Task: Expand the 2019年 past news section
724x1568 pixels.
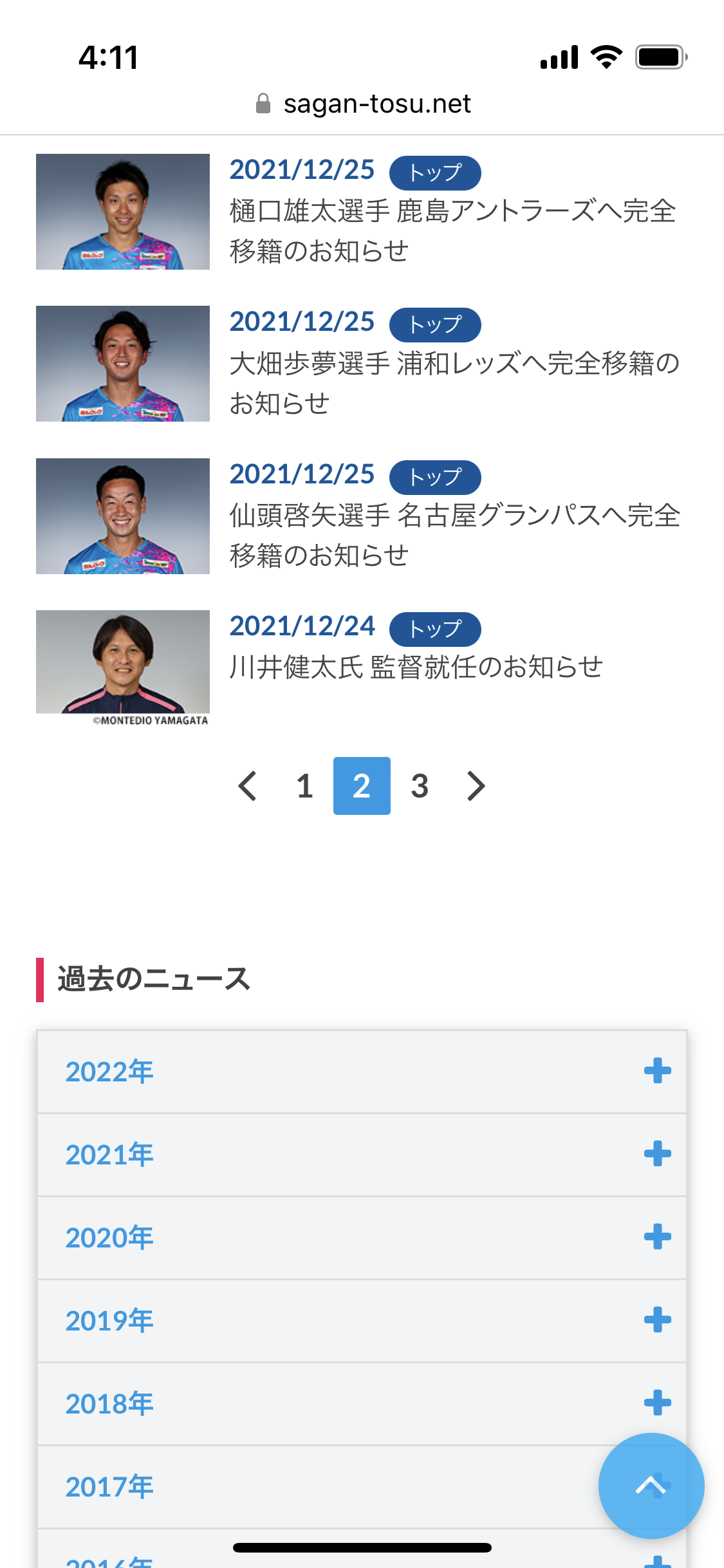Action: pyautogui.click(x=362, y=1321)
